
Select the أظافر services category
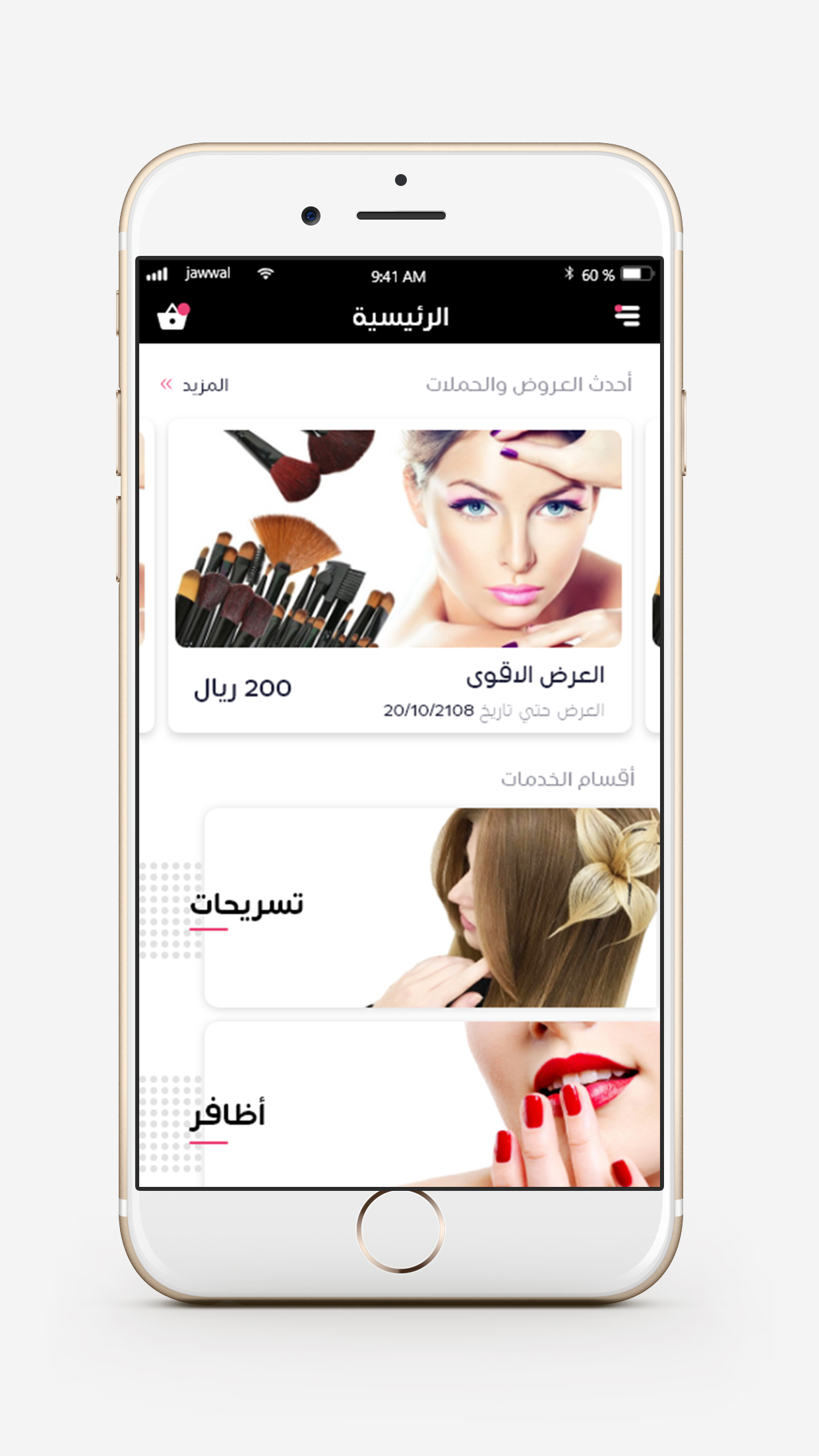point(433,1105)
